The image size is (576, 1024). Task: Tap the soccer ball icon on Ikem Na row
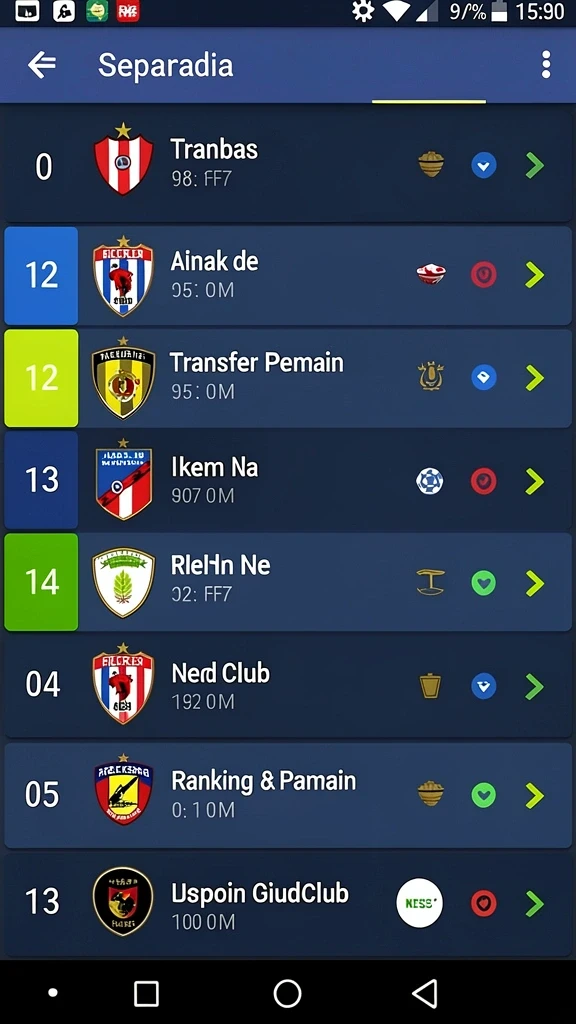[430, 482]
